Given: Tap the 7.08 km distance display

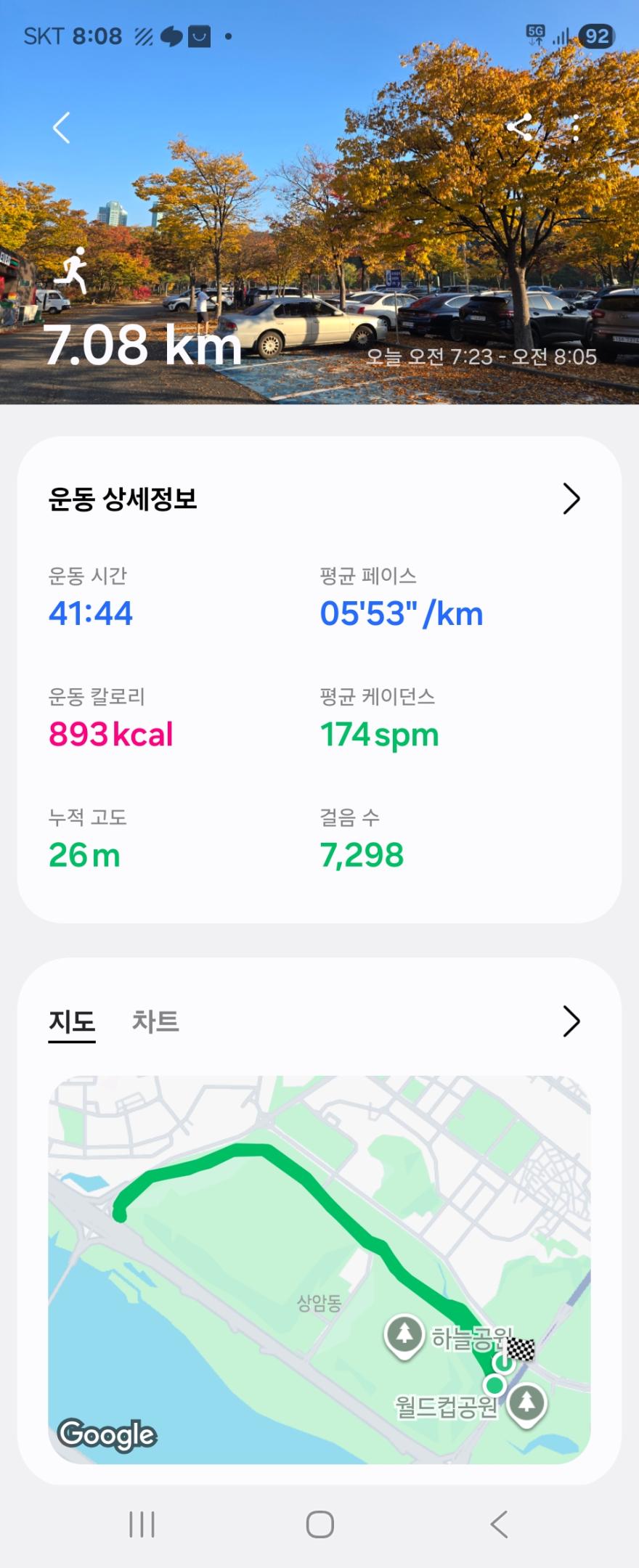Looking at the screenshot, I should click(x=142, y=347).
